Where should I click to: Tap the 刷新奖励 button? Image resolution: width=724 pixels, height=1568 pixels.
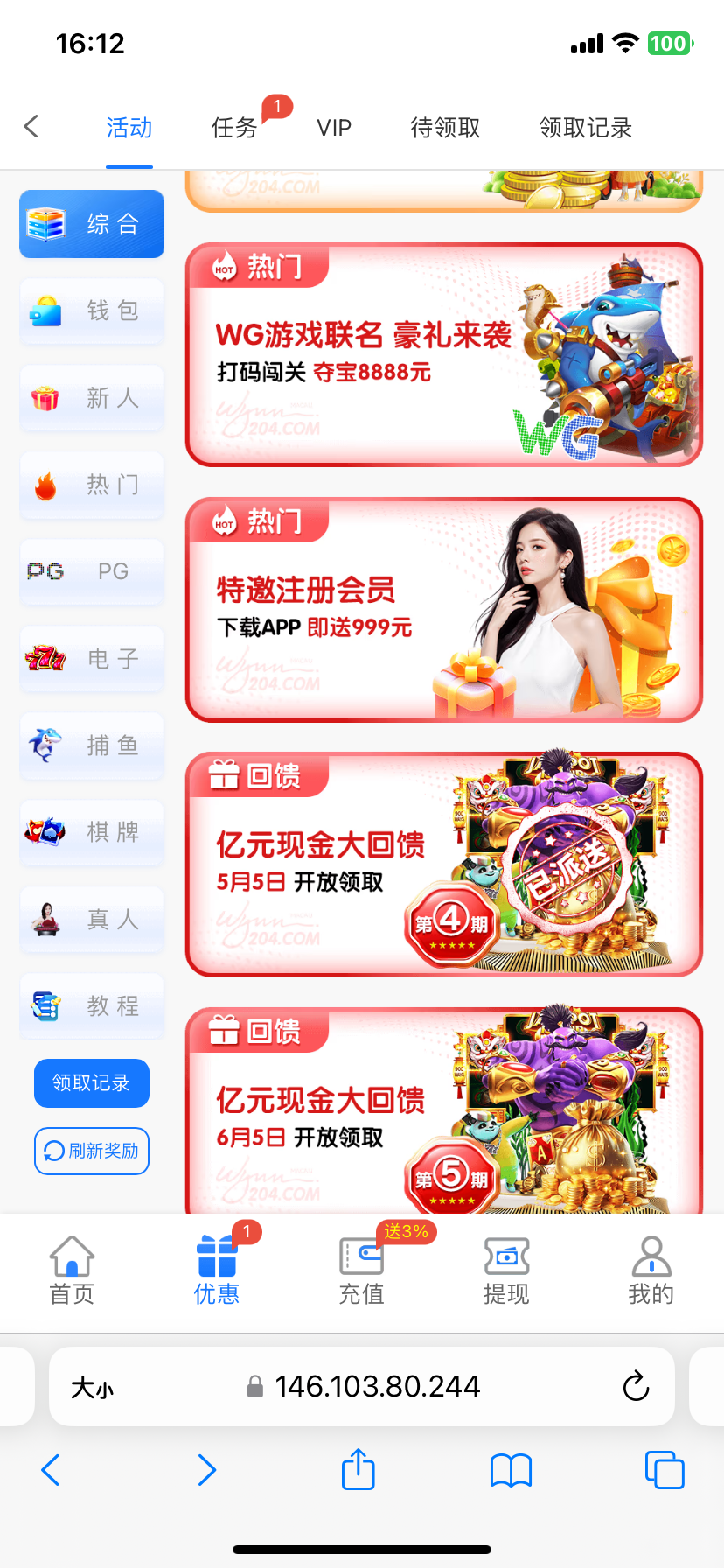point(92,1151)
